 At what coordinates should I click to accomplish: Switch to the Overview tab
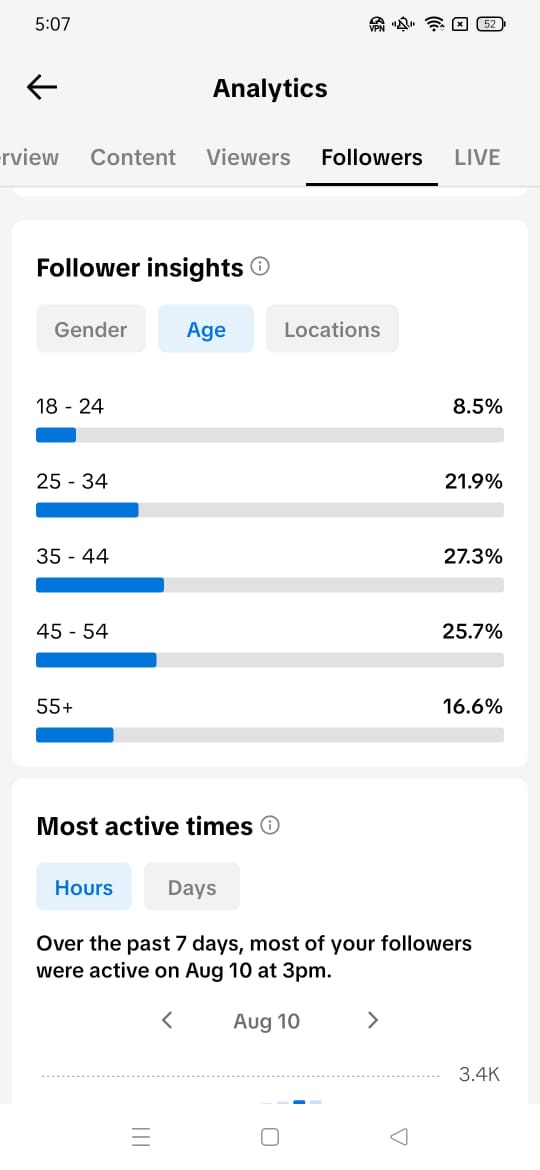29,157
